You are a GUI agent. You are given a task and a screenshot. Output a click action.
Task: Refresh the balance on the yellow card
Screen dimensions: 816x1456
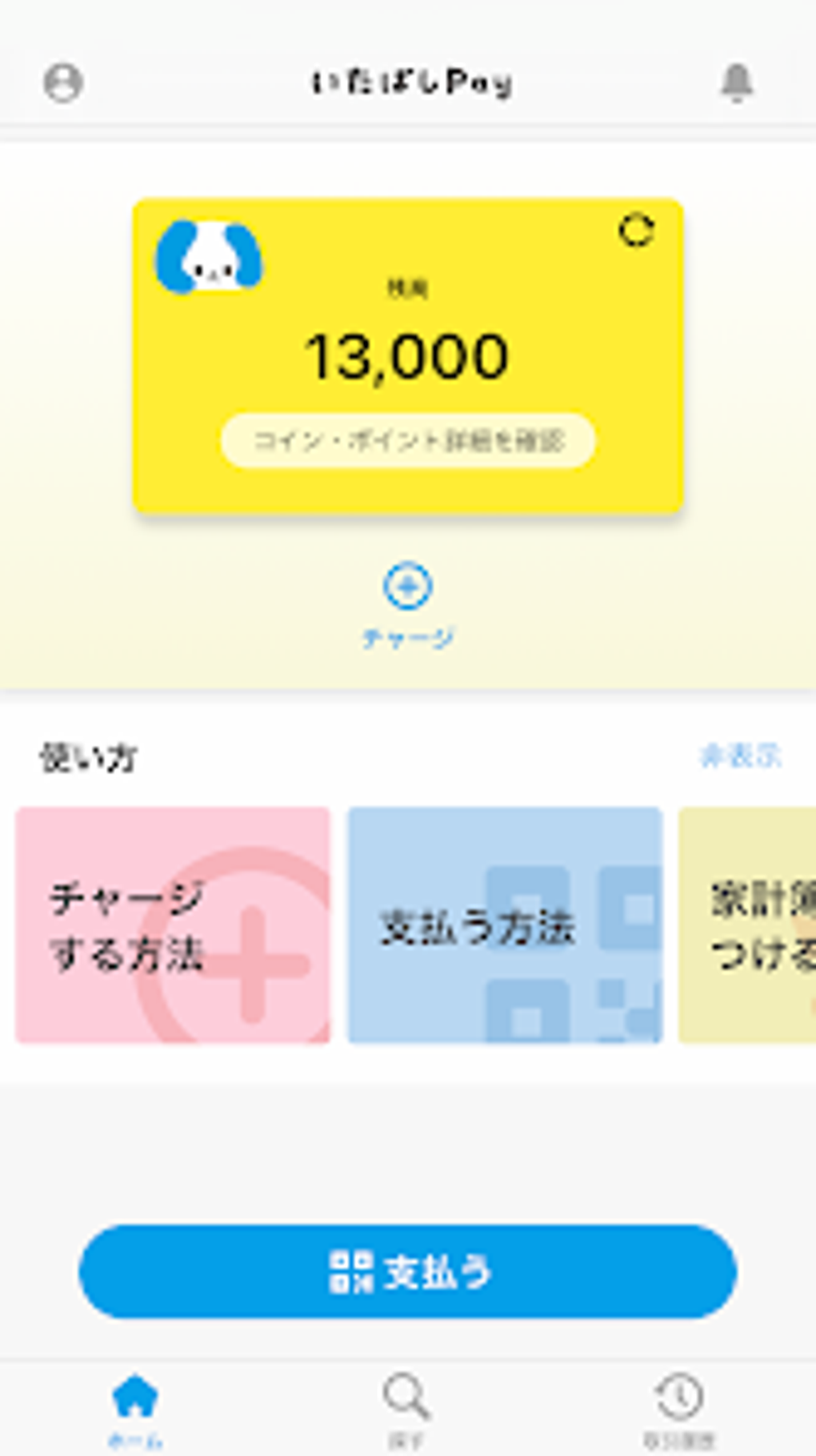(x=637, y=231)
